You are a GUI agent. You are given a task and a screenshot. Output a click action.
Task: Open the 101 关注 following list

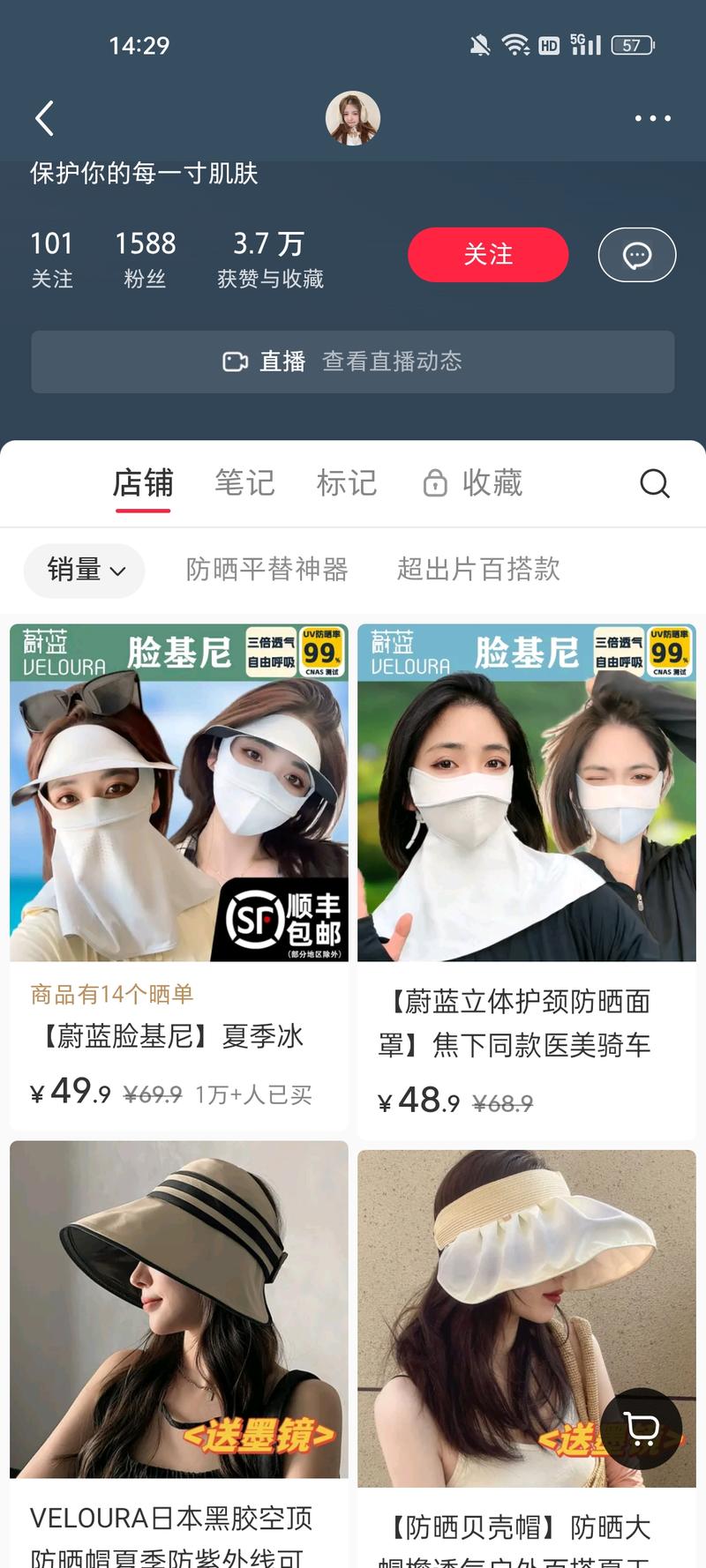[x=52, y=258]
